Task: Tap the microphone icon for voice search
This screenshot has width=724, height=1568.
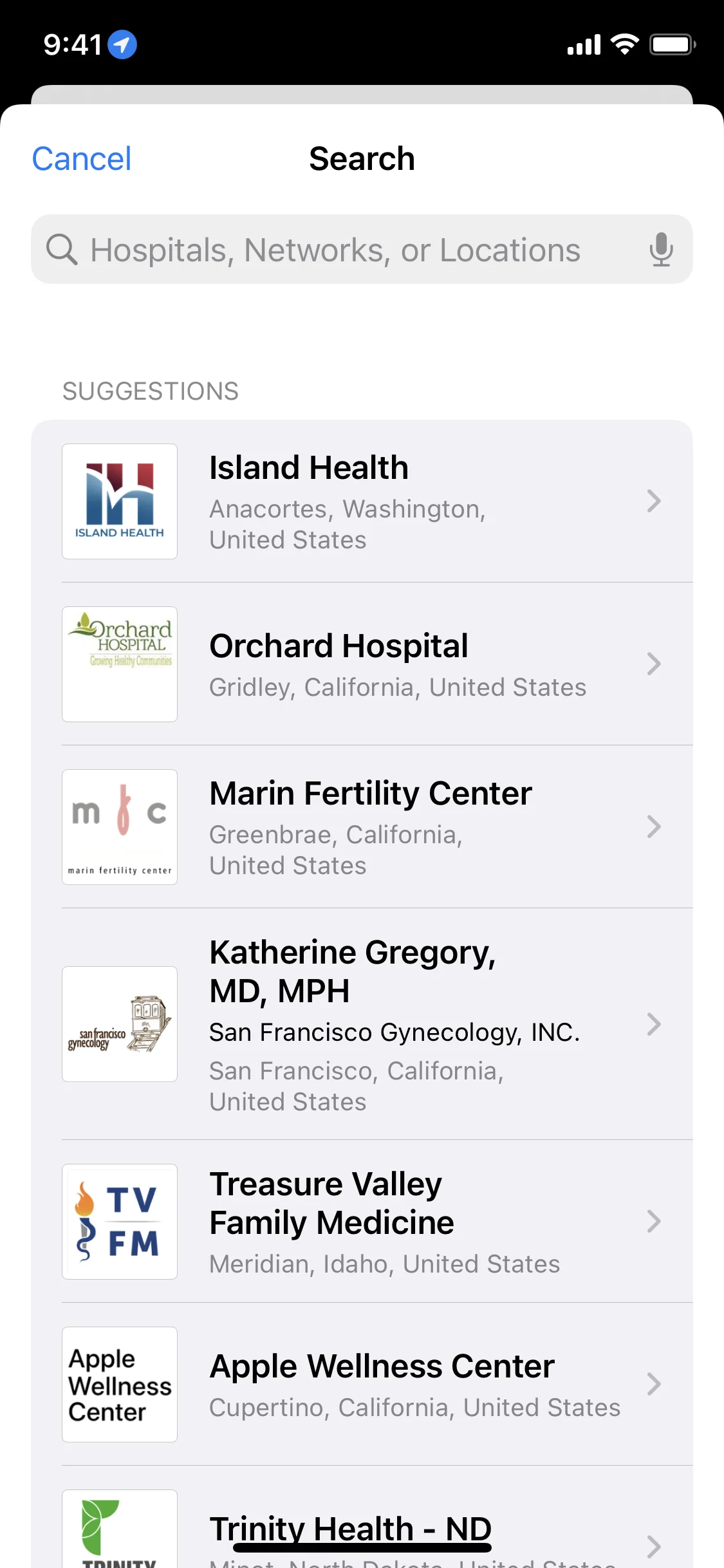Action: (662, 250)
